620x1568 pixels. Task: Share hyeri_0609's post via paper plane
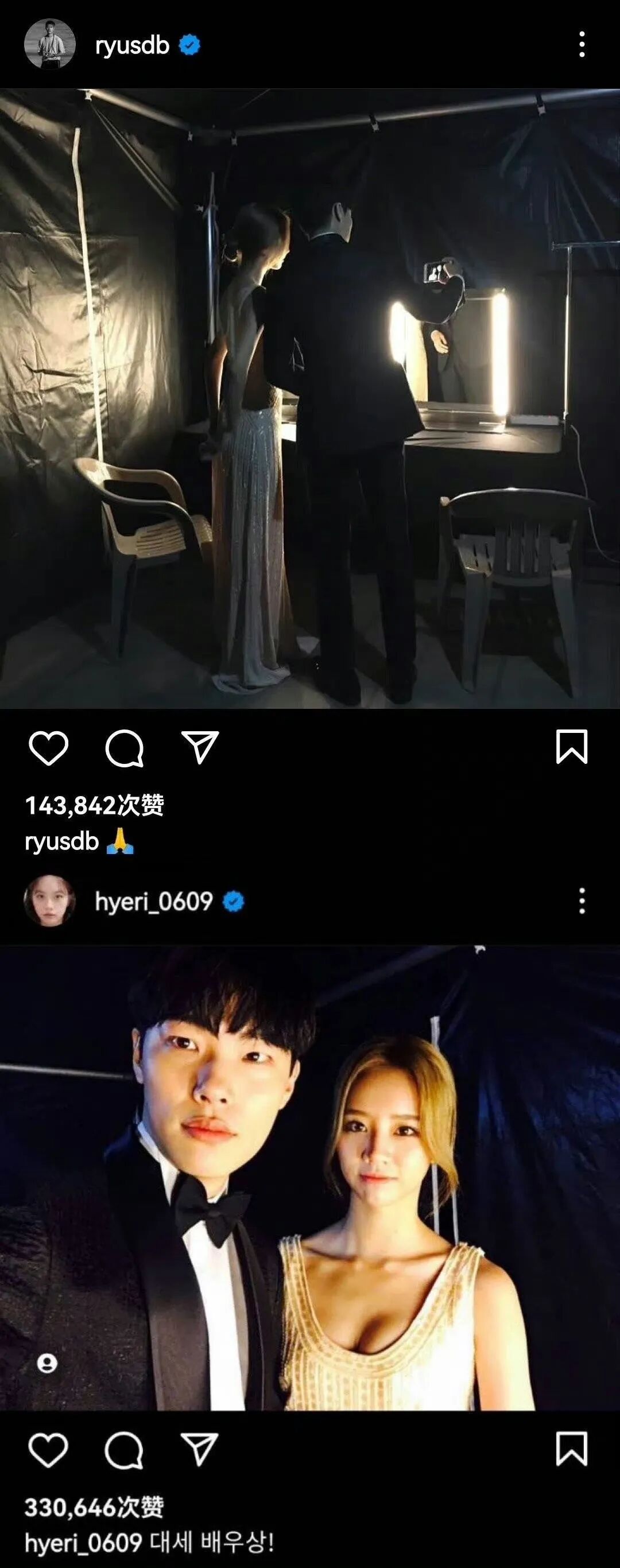[x=200, y=1450]
